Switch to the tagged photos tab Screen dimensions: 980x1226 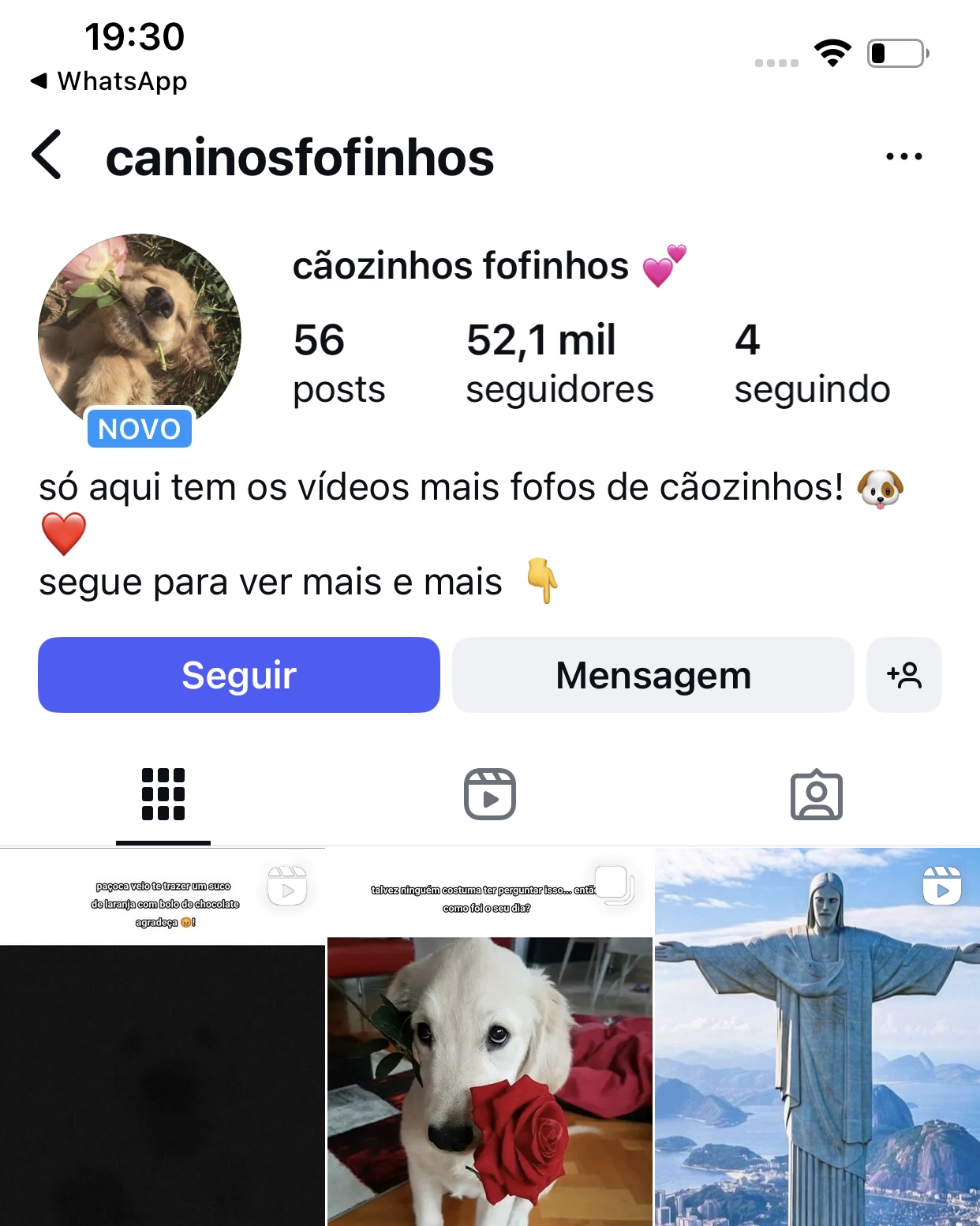[816, 794]
